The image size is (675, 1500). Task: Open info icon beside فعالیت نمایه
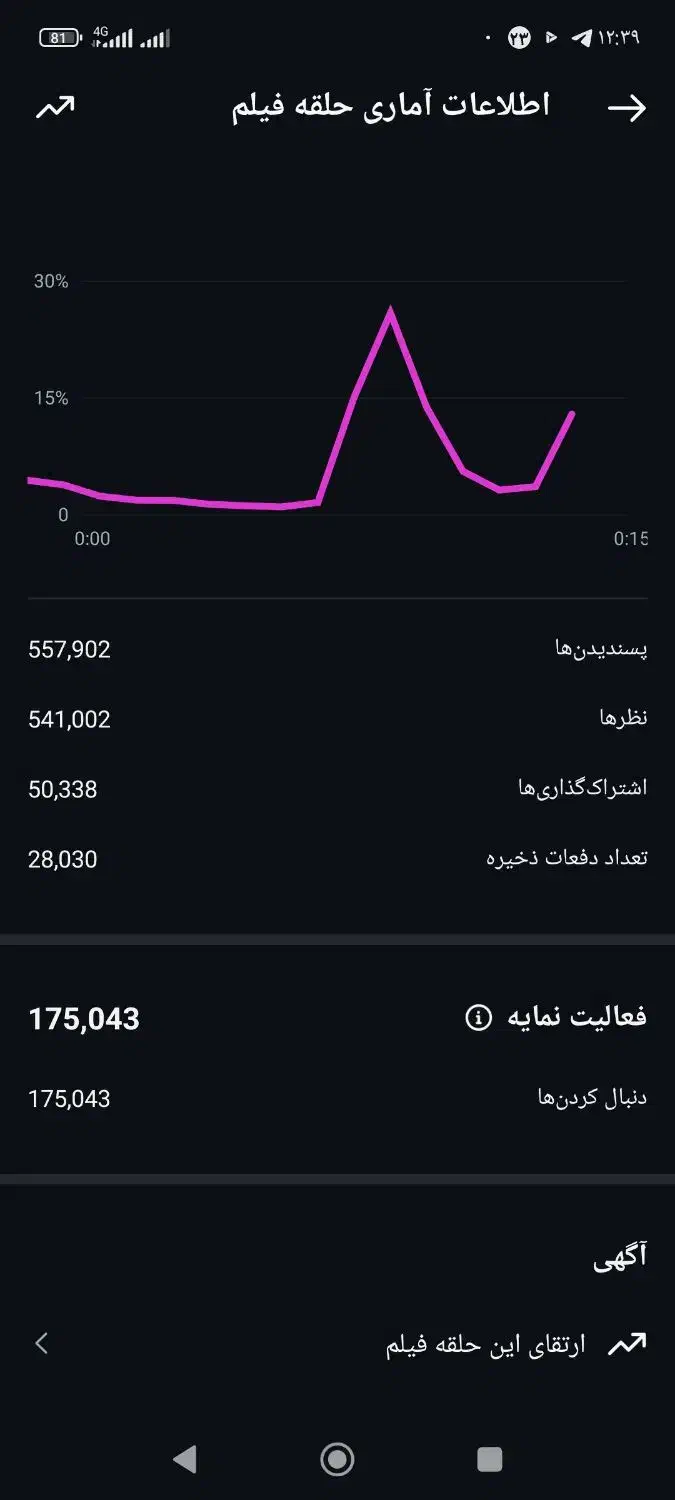tap(479, 1018)
